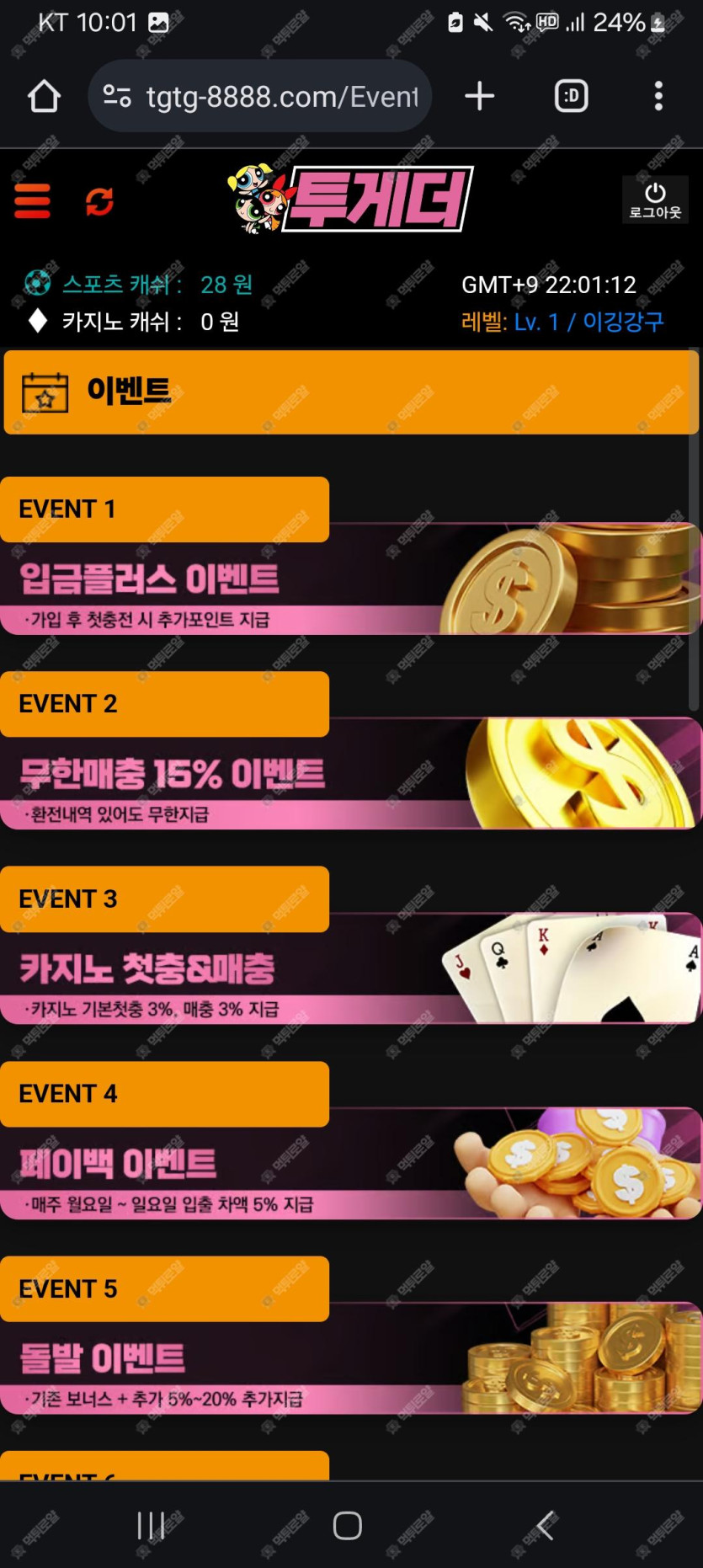Show recent apps
This screenshot has height=1568, width=703.
pos(151,1525)
